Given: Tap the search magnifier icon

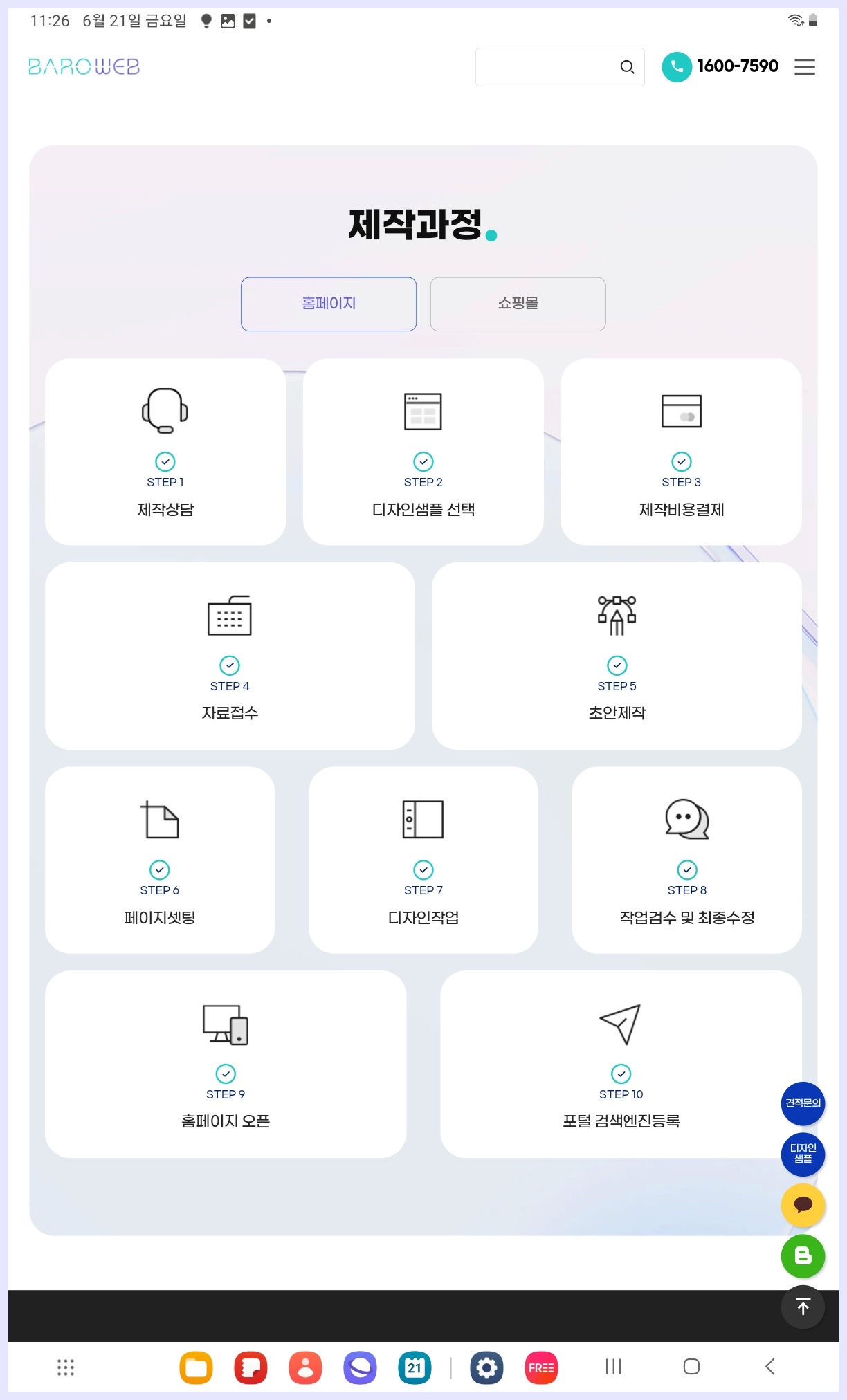Looking at the screenshot, I should [x=627, y=67].
